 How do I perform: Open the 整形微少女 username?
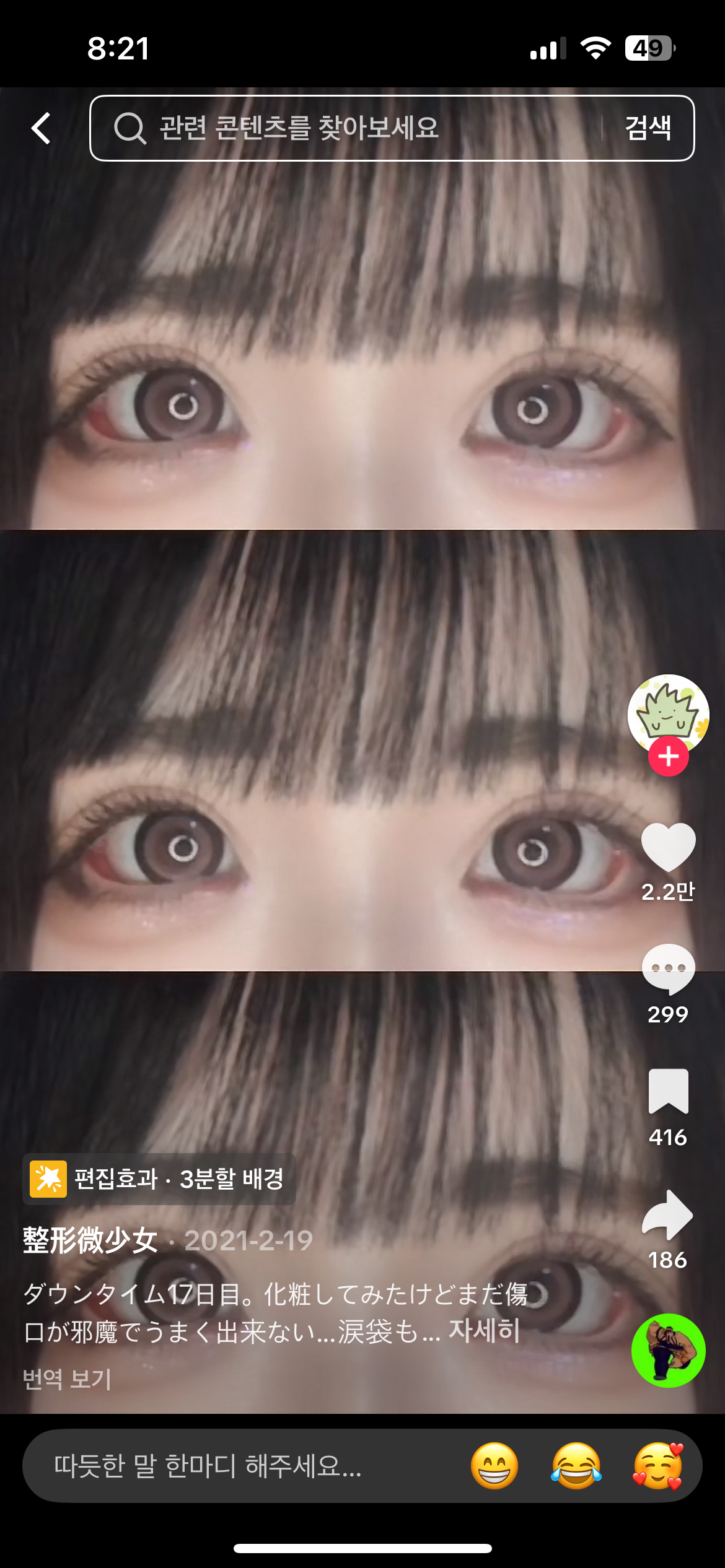pos(90,1240)
